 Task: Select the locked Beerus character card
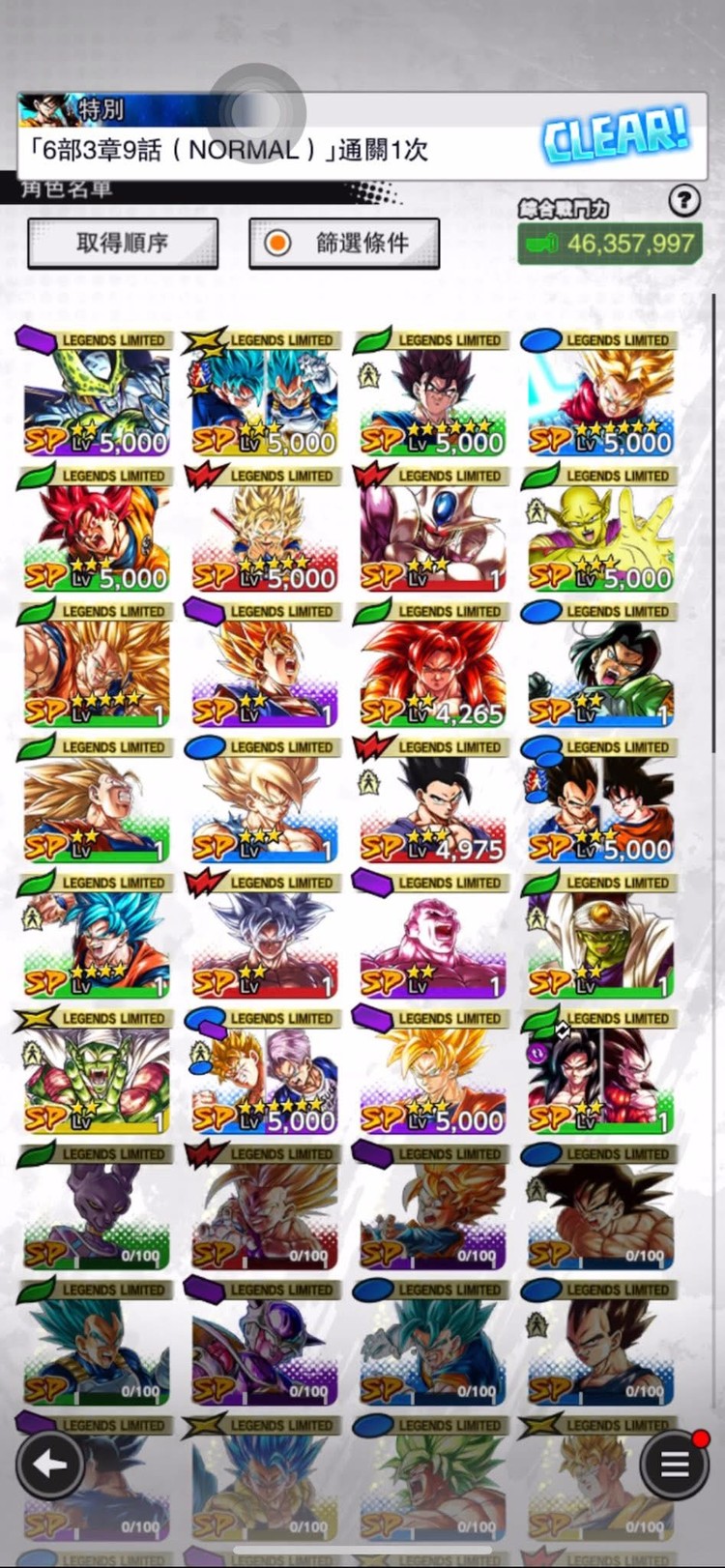tap(96, 1208)
